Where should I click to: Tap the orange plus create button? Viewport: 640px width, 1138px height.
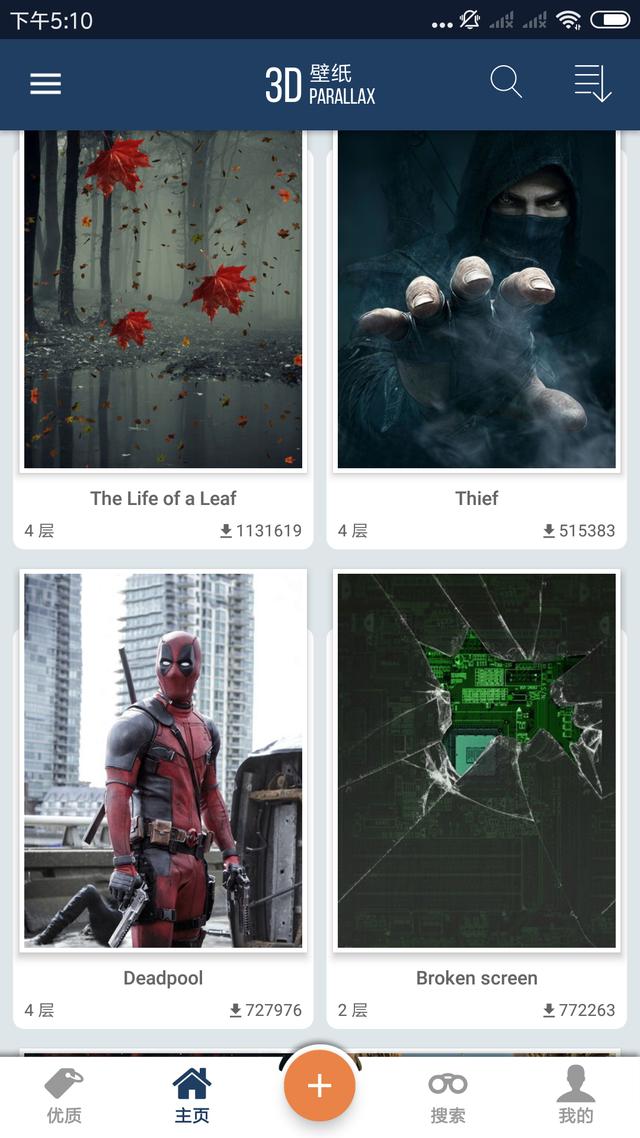point(319,1086)
